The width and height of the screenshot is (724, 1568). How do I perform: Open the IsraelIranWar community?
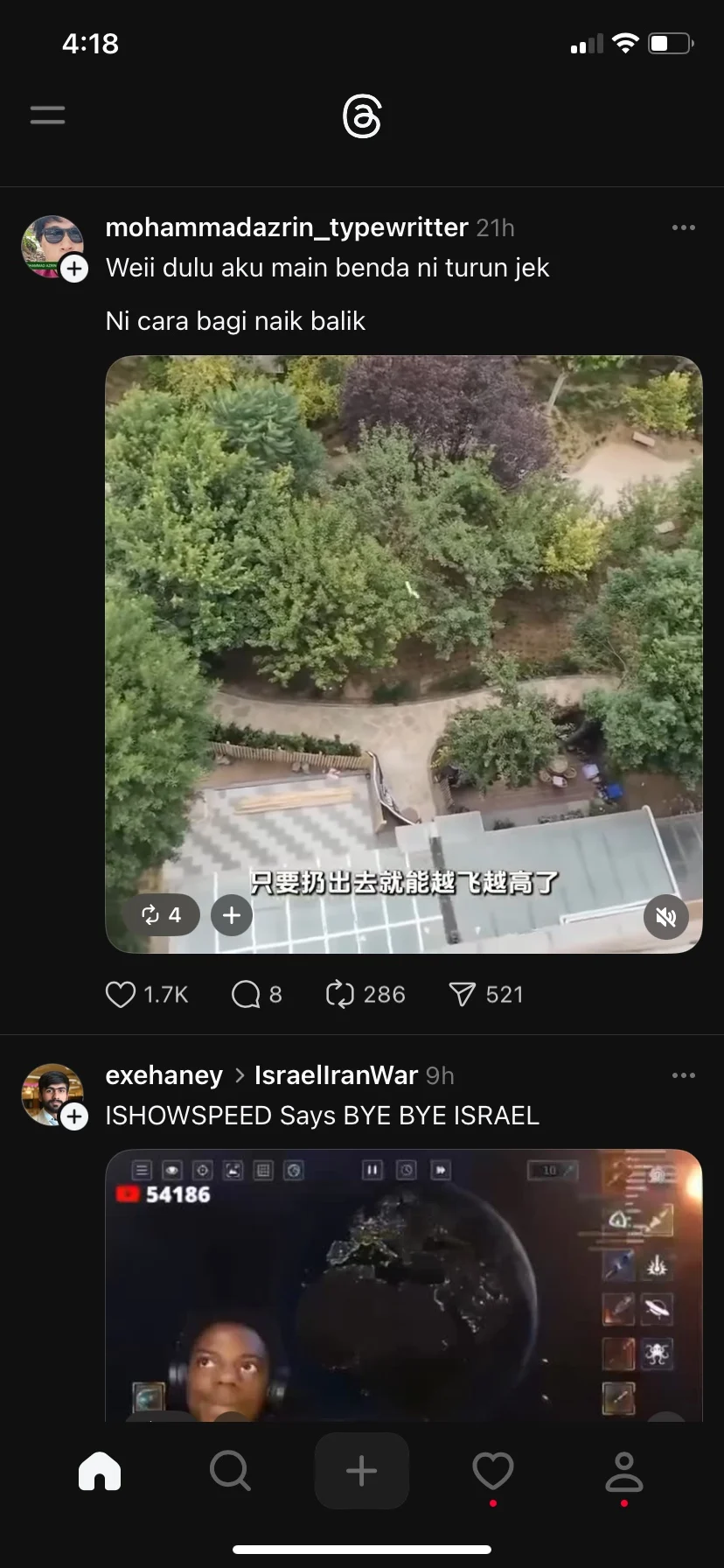pyautogui.click(x=336, y=1075)
